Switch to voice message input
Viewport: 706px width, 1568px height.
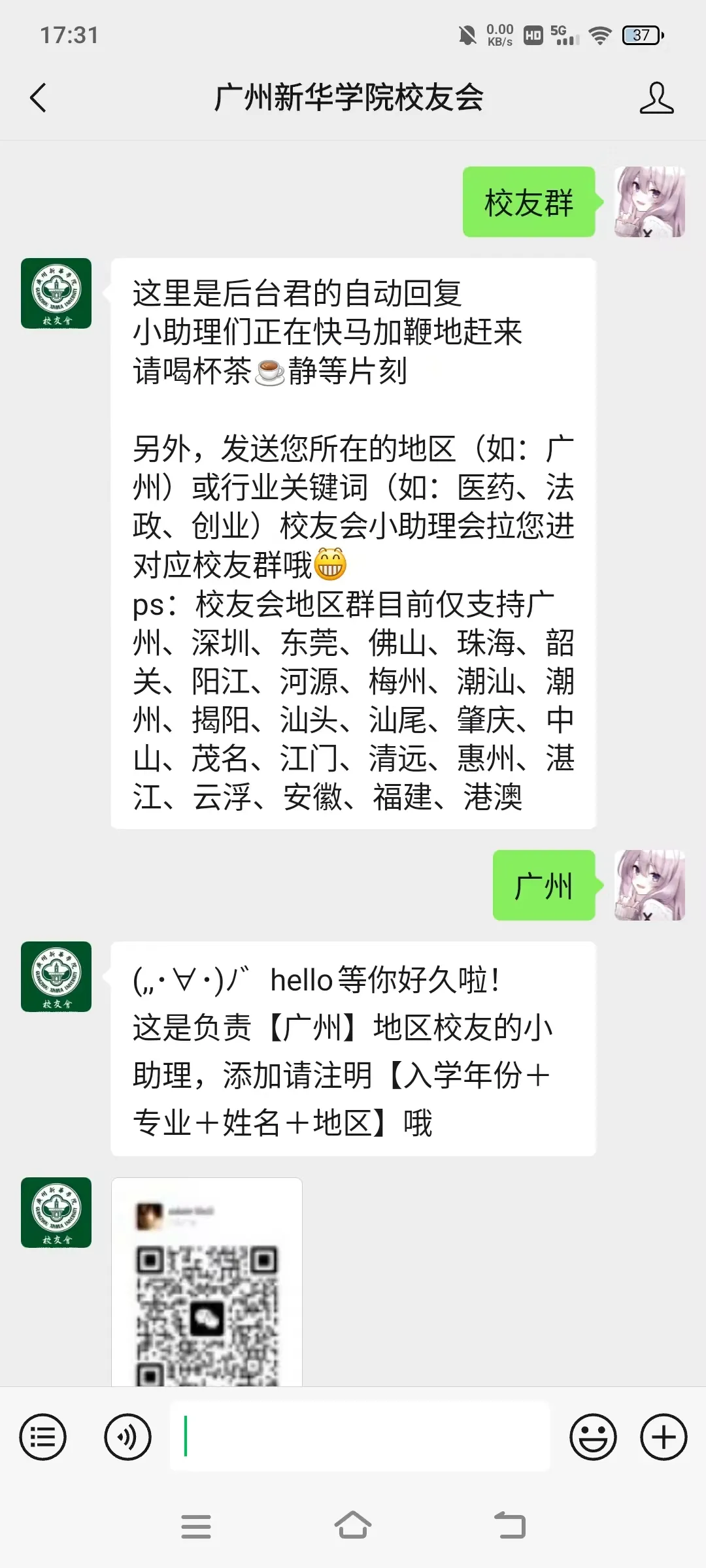(x=128, y=1437)
